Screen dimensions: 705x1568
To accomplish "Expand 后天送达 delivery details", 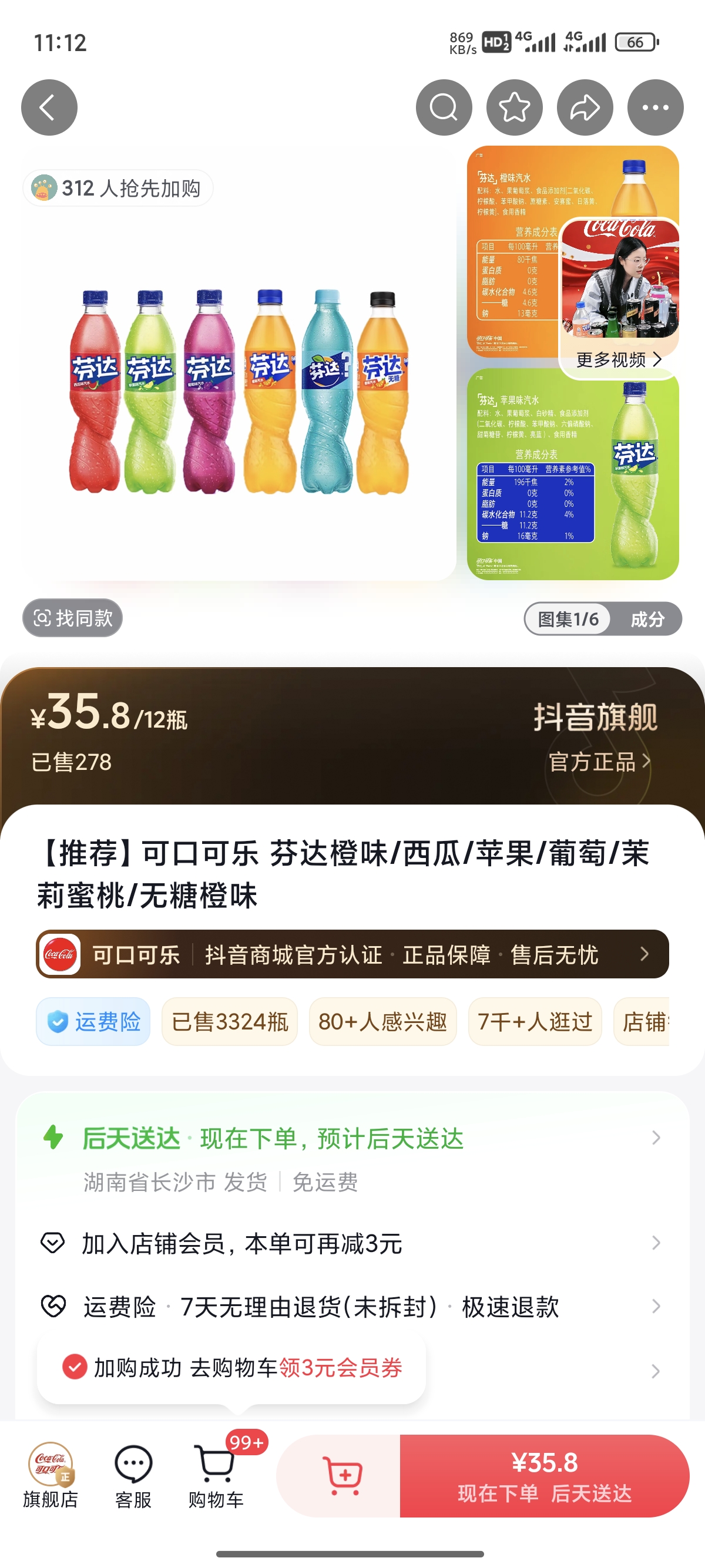I will tap(352, 1138).
